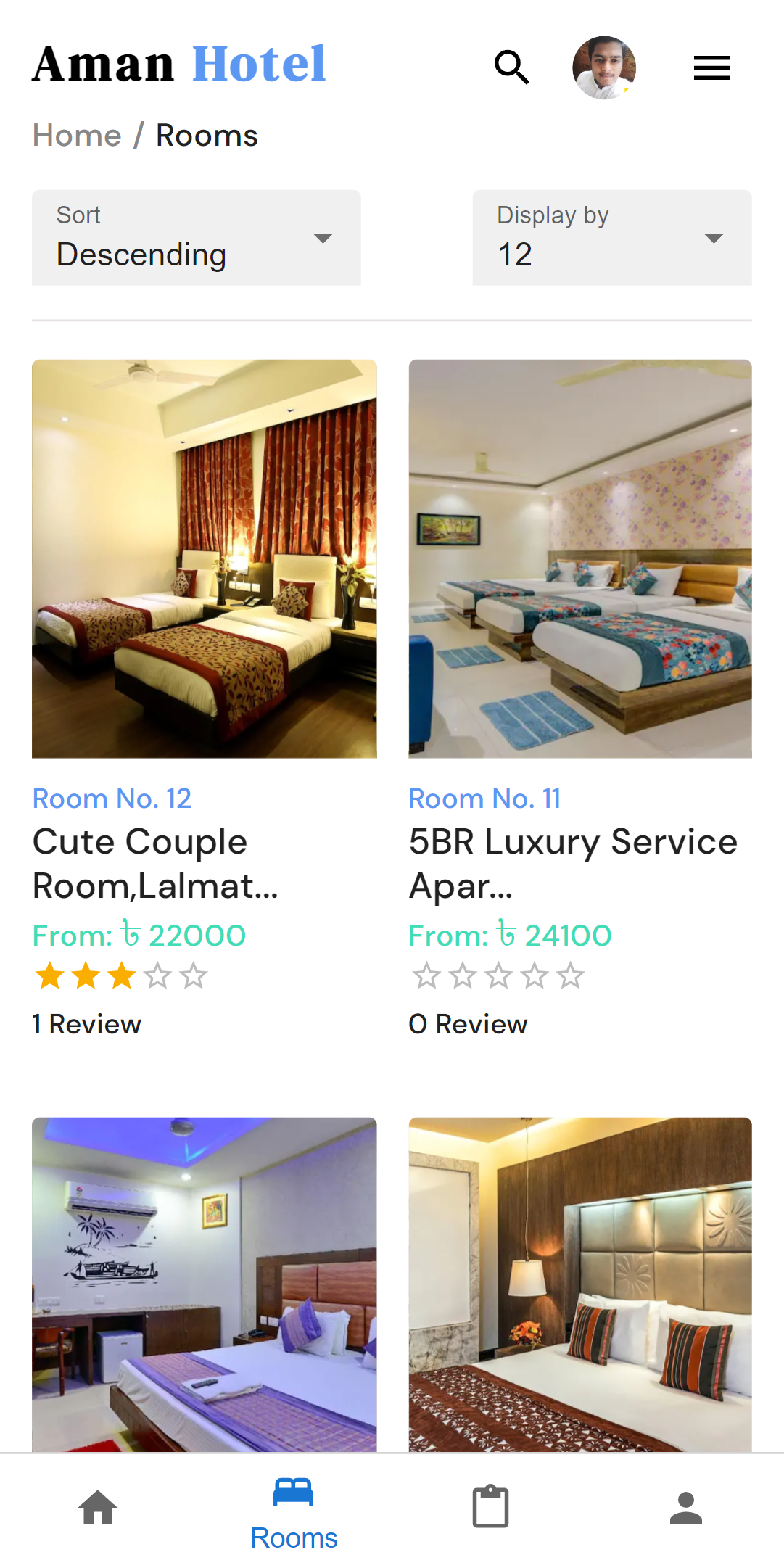Select the Rooms tab in bottom navigation

[294, 1516]
